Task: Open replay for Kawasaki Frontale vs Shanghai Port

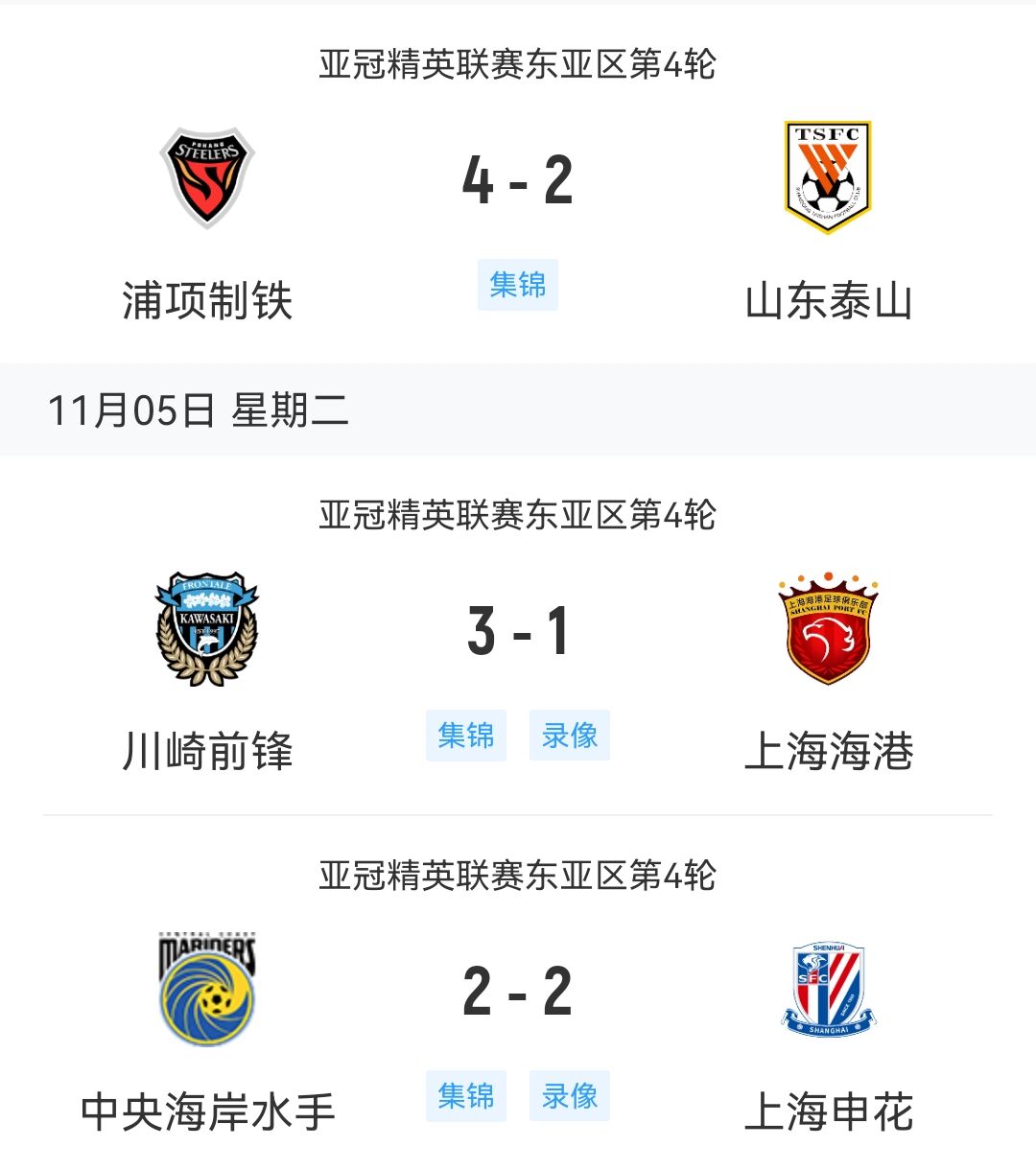Action: (x=569, y=736)
